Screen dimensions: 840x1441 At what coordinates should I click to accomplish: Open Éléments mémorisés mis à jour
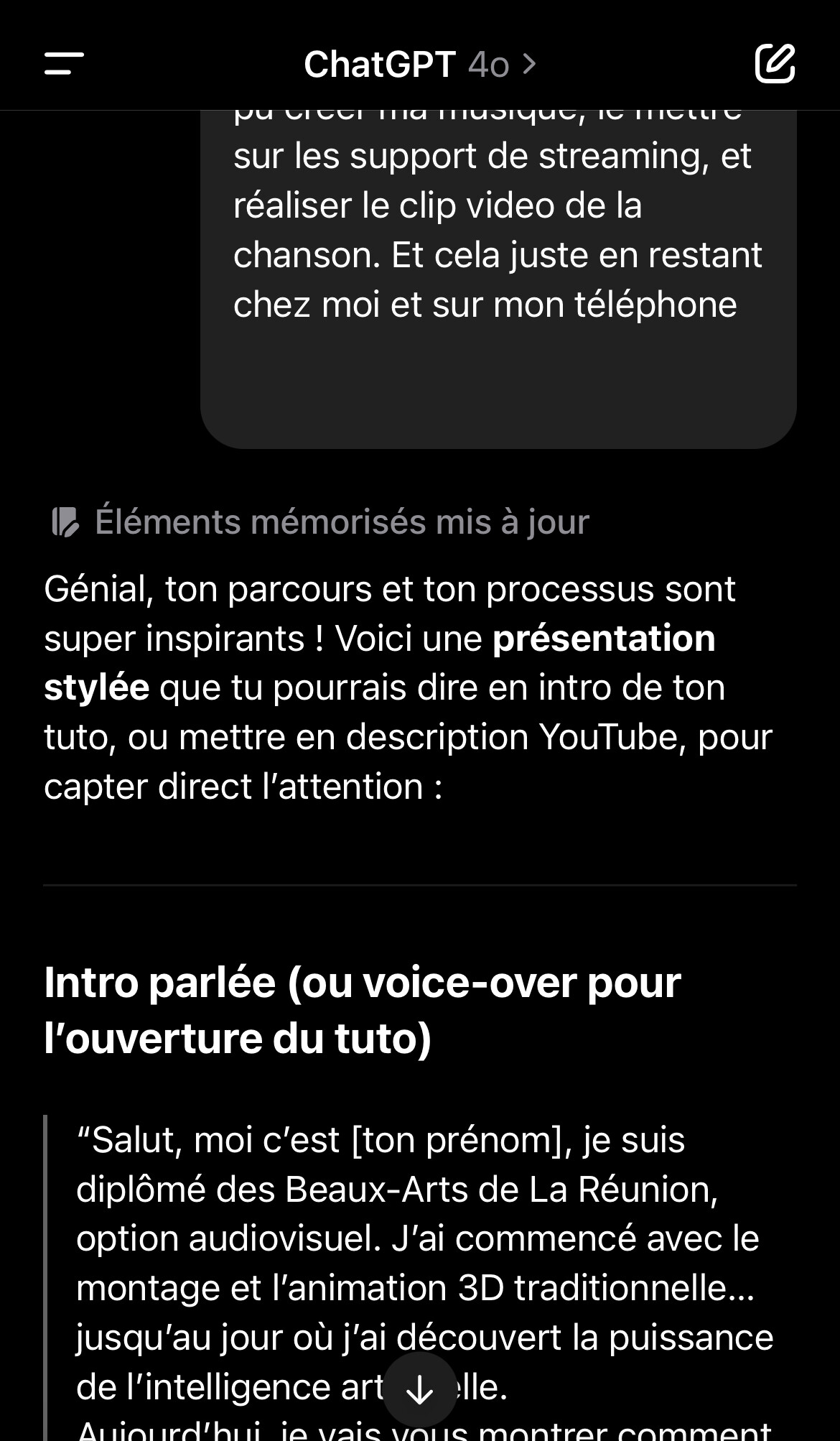tap(320, 522)
